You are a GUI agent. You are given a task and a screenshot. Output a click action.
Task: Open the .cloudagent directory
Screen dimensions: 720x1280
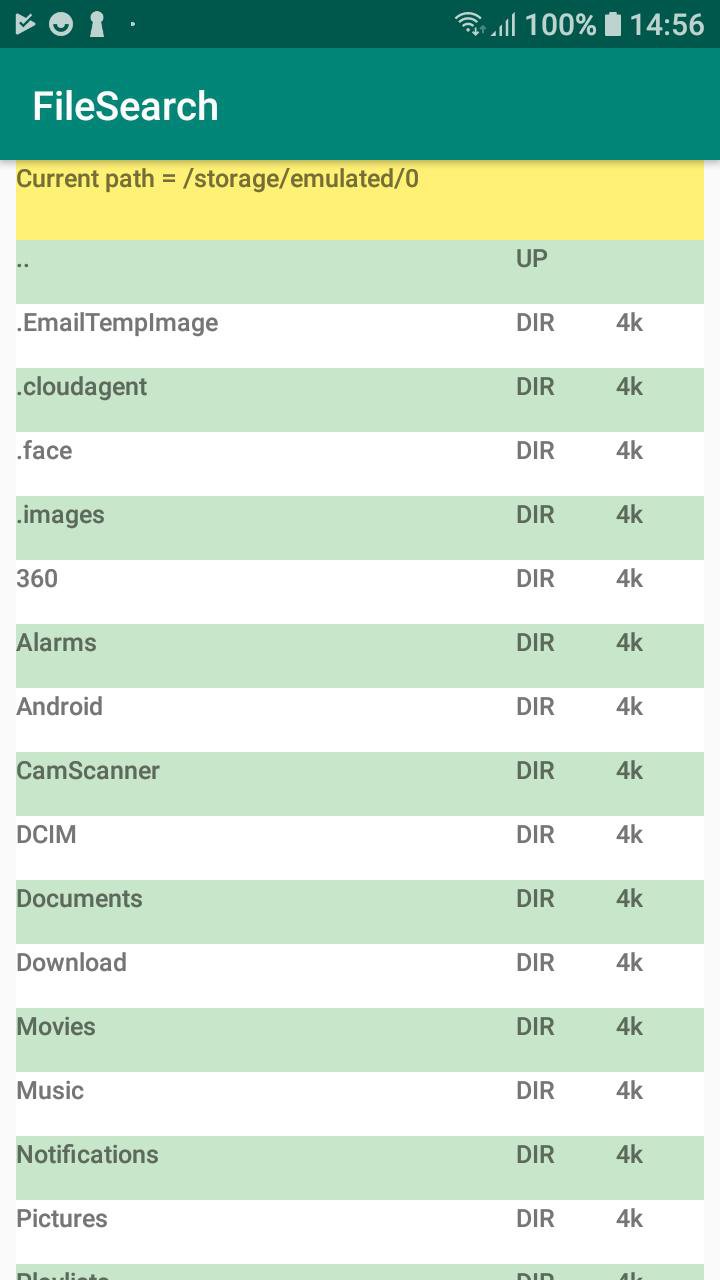(360, 400)
